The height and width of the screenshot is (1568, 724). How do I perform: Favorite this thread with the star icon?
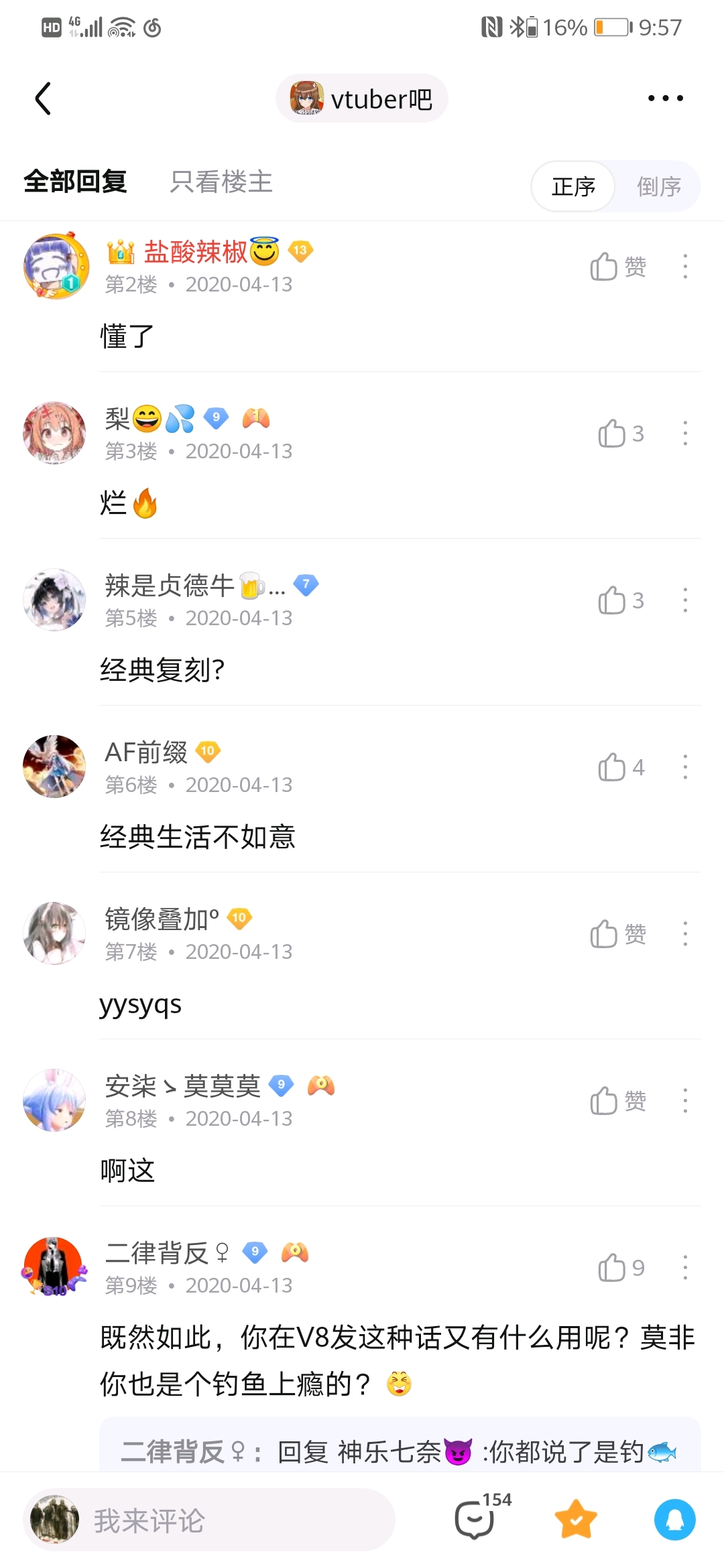pos(575,1519)
